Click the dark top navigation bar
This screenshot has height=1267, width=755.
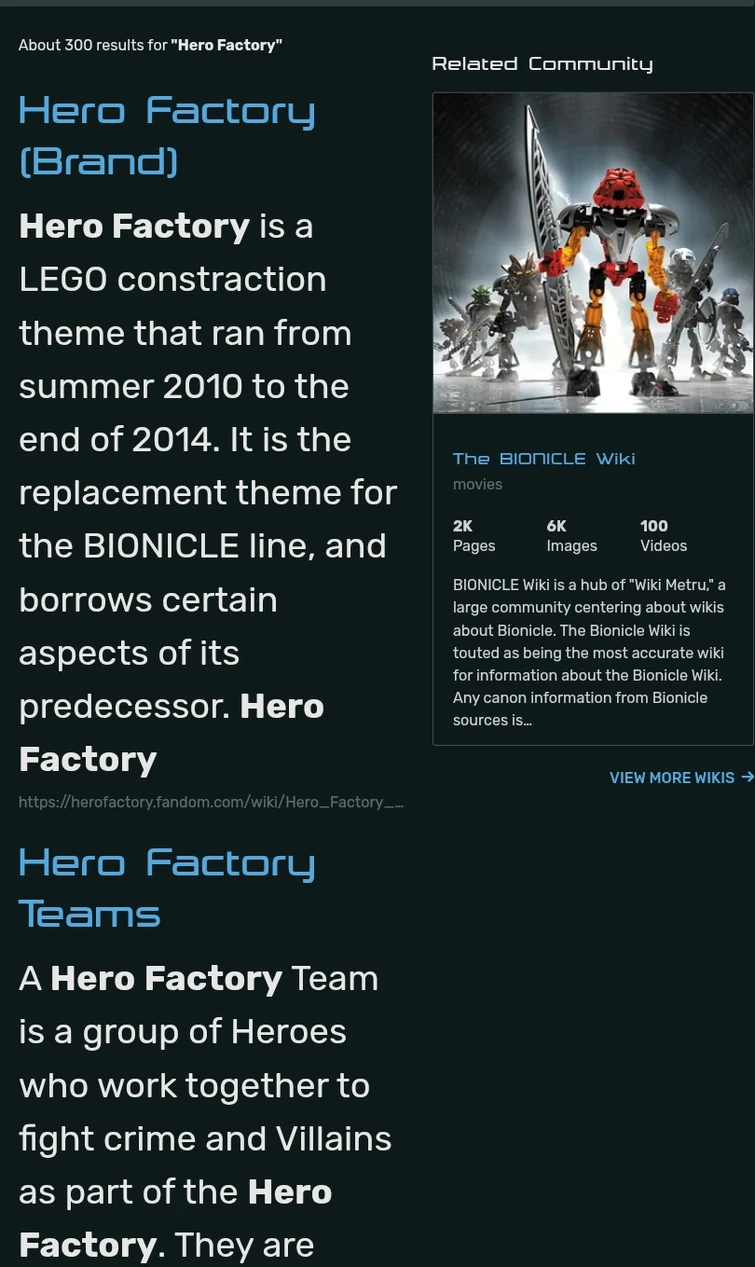coord(377,6)
